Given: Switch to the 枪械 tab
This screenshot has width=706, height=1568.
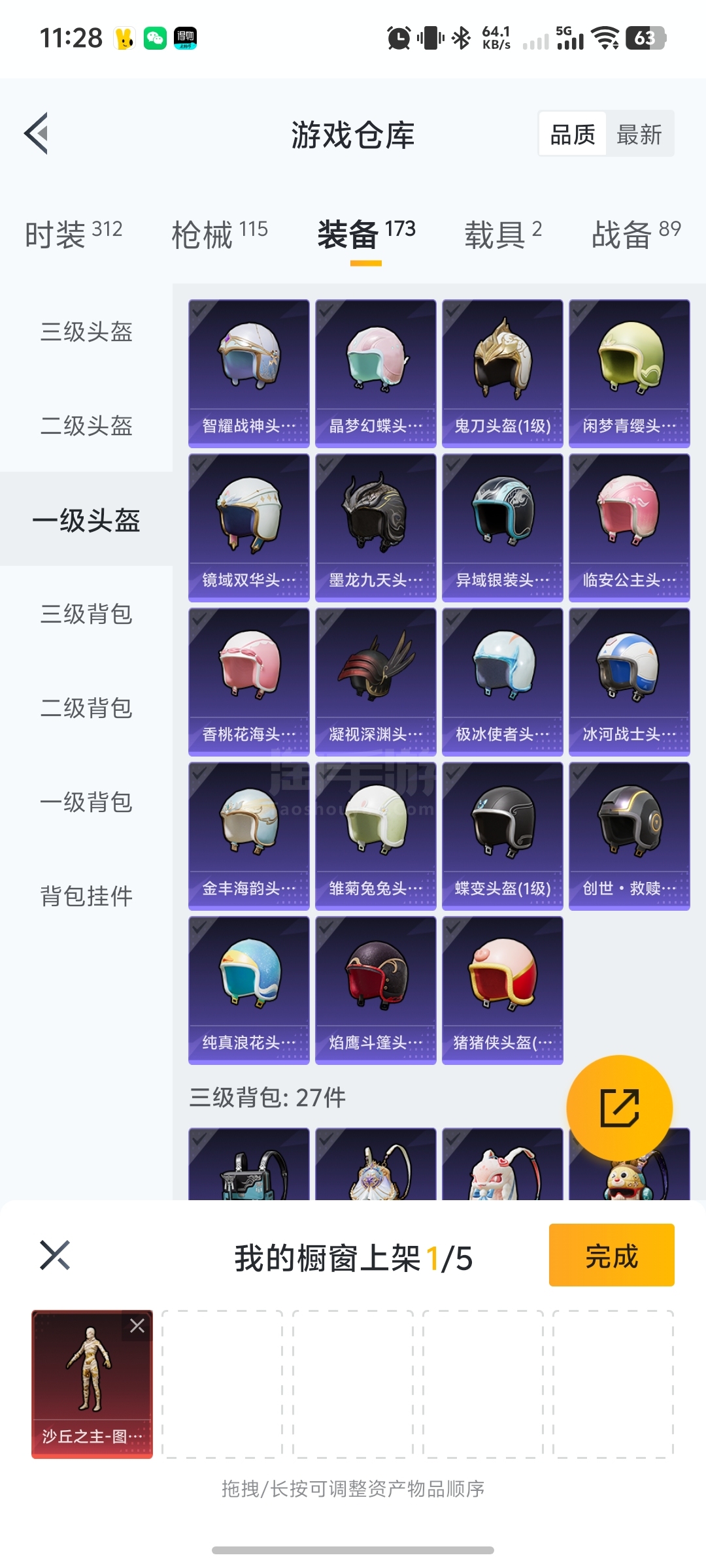Looking at the screenshot, I should click(220, 234).
